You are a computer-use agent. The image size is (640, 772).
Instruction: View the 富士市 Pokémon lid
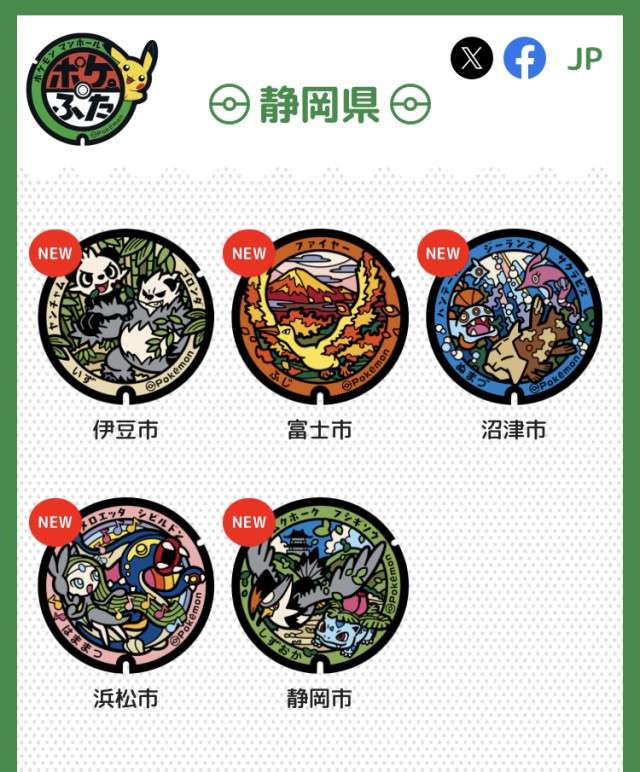320,318
